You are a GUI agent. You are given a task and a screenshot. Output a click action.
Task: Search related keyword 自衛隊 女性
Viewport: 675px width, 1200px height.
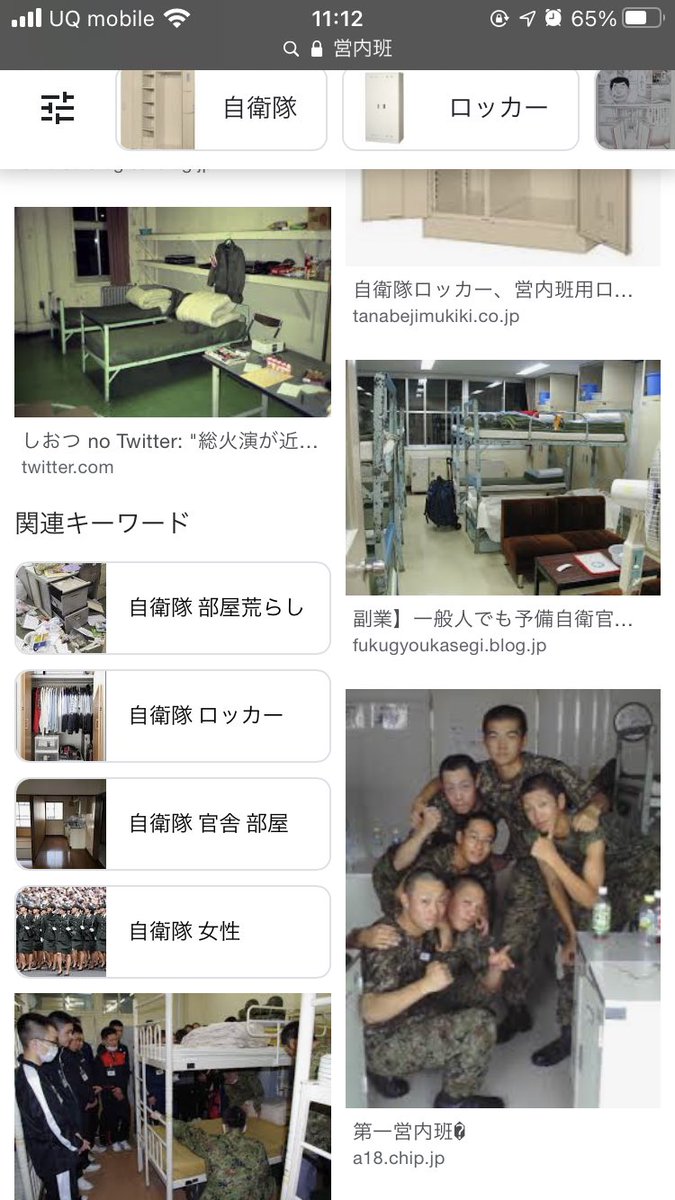point(172,931)
